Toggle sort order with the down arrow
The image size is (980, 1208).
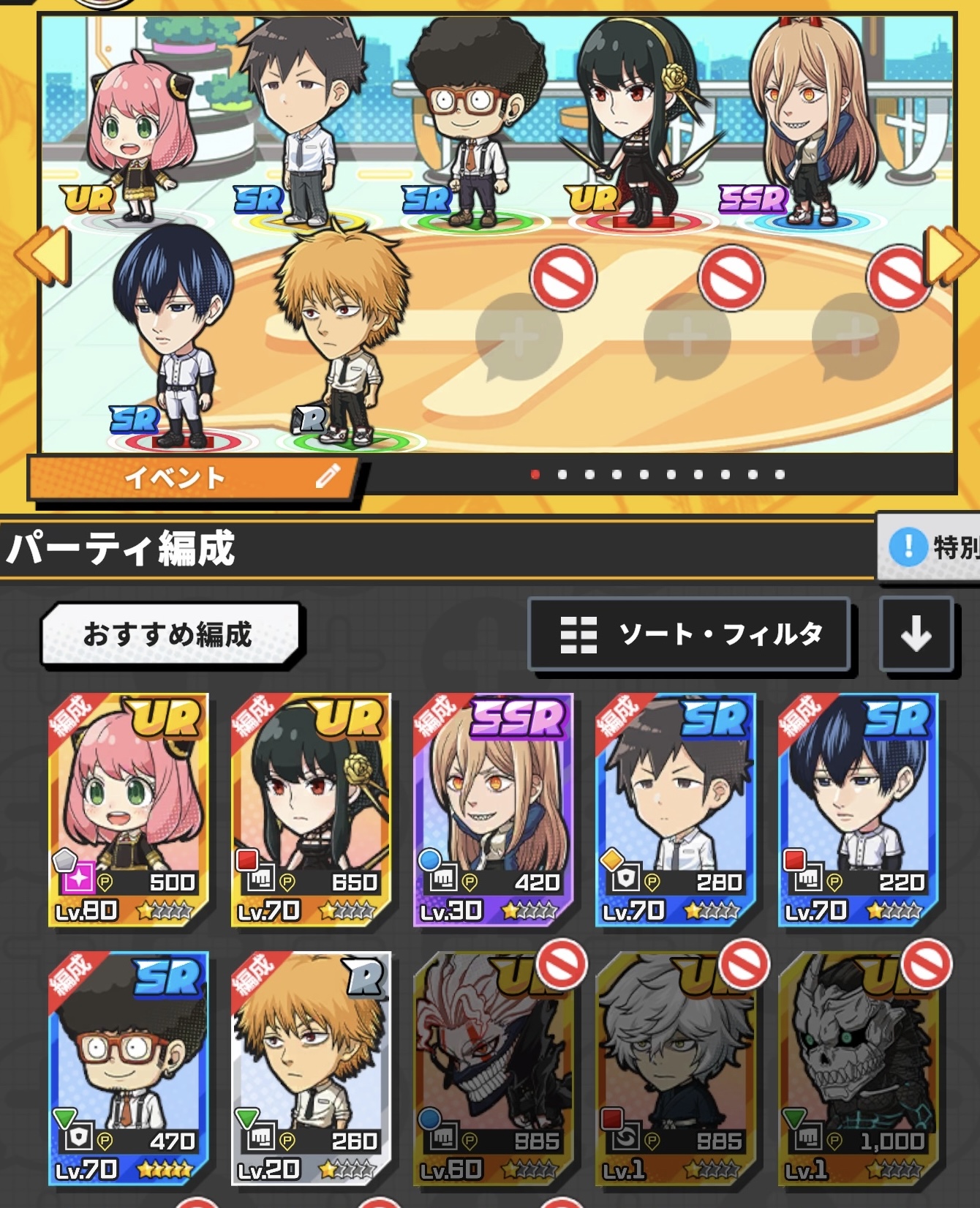click(916, 634)
